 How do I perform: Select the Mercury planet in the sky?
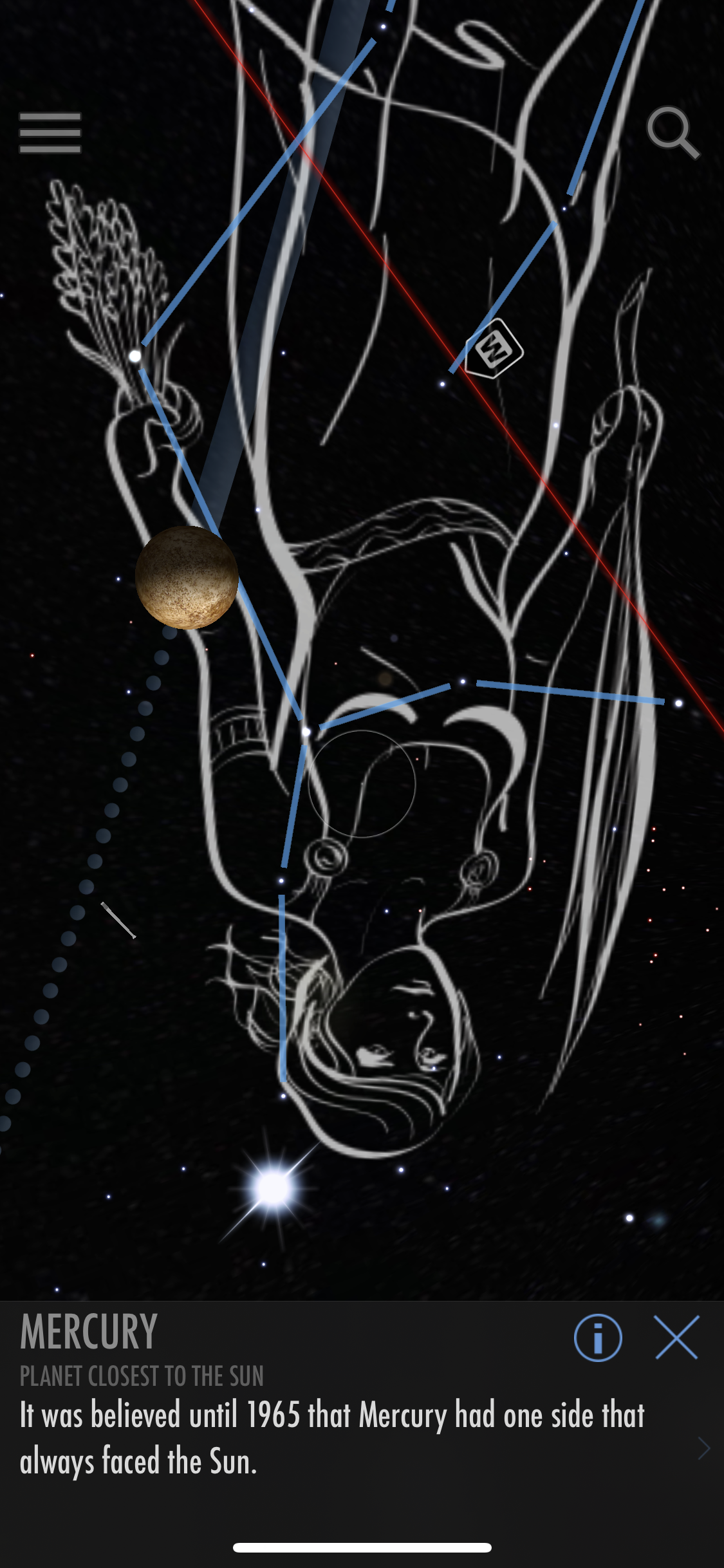(187, 577)
